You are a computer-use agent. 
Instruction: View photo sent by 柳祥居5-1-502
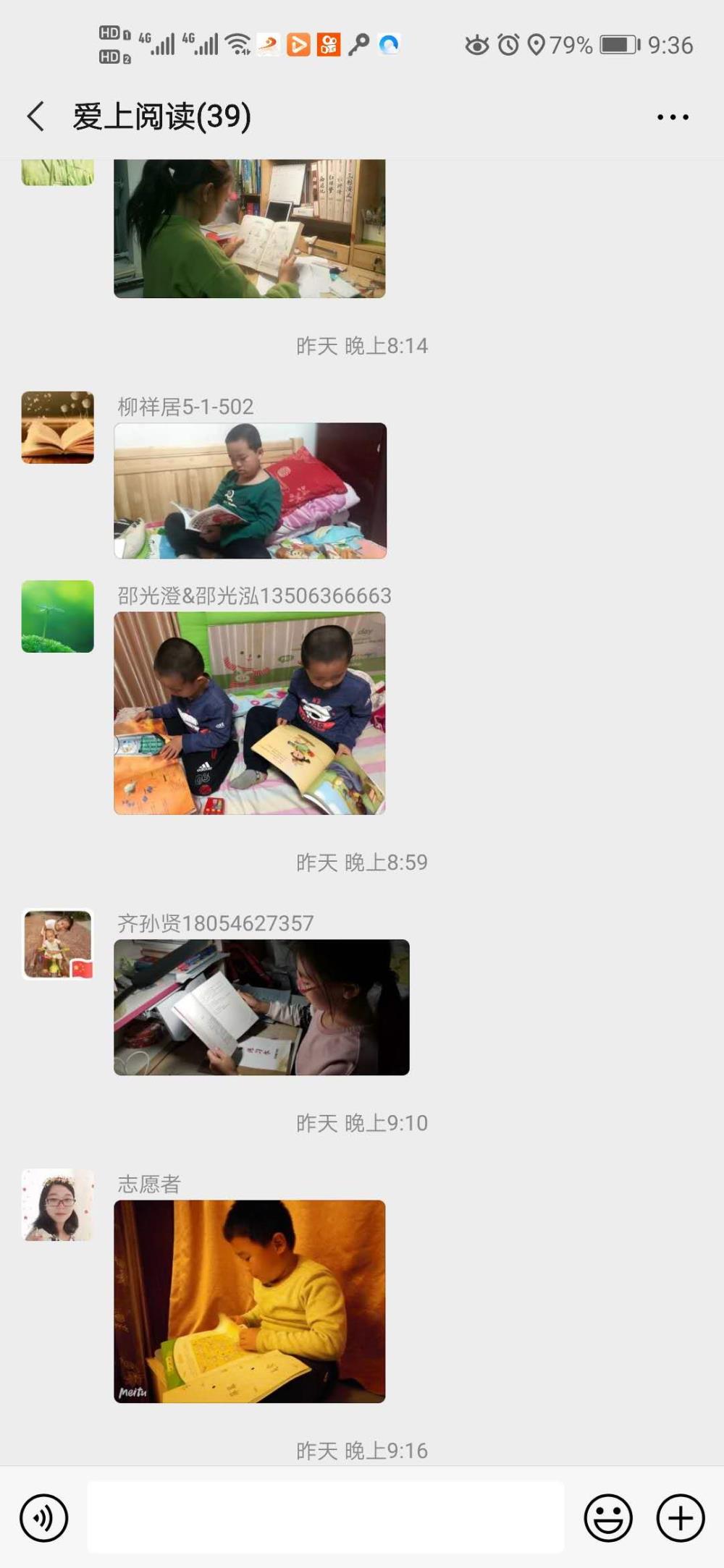click(x=250, y=491)
